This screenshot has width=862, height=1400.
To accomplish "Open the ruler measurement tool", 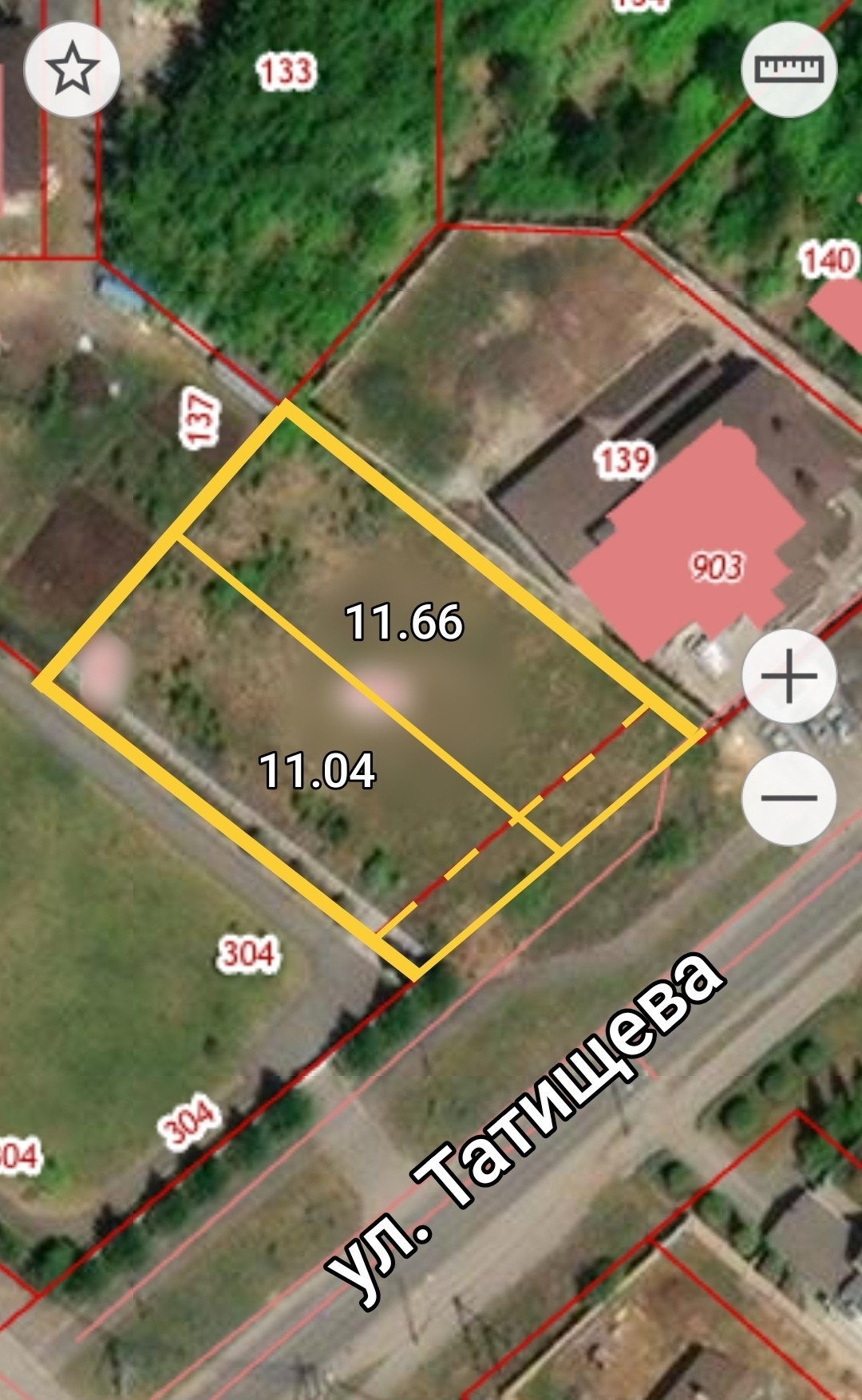I will click(789, 69).
